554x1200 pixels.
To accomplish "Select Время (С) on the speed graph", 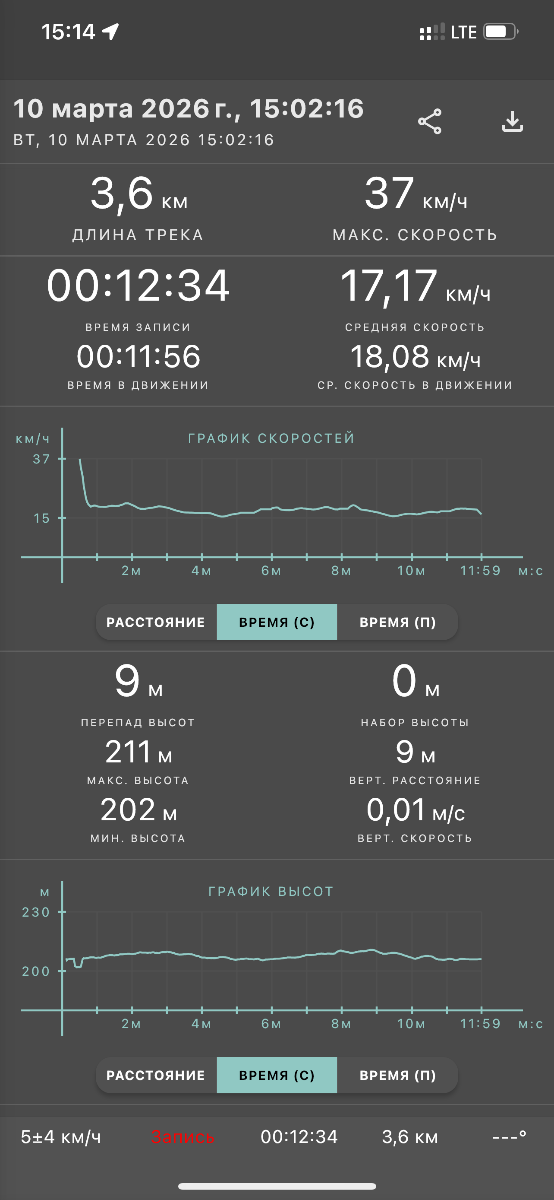I will pos(277,622).
